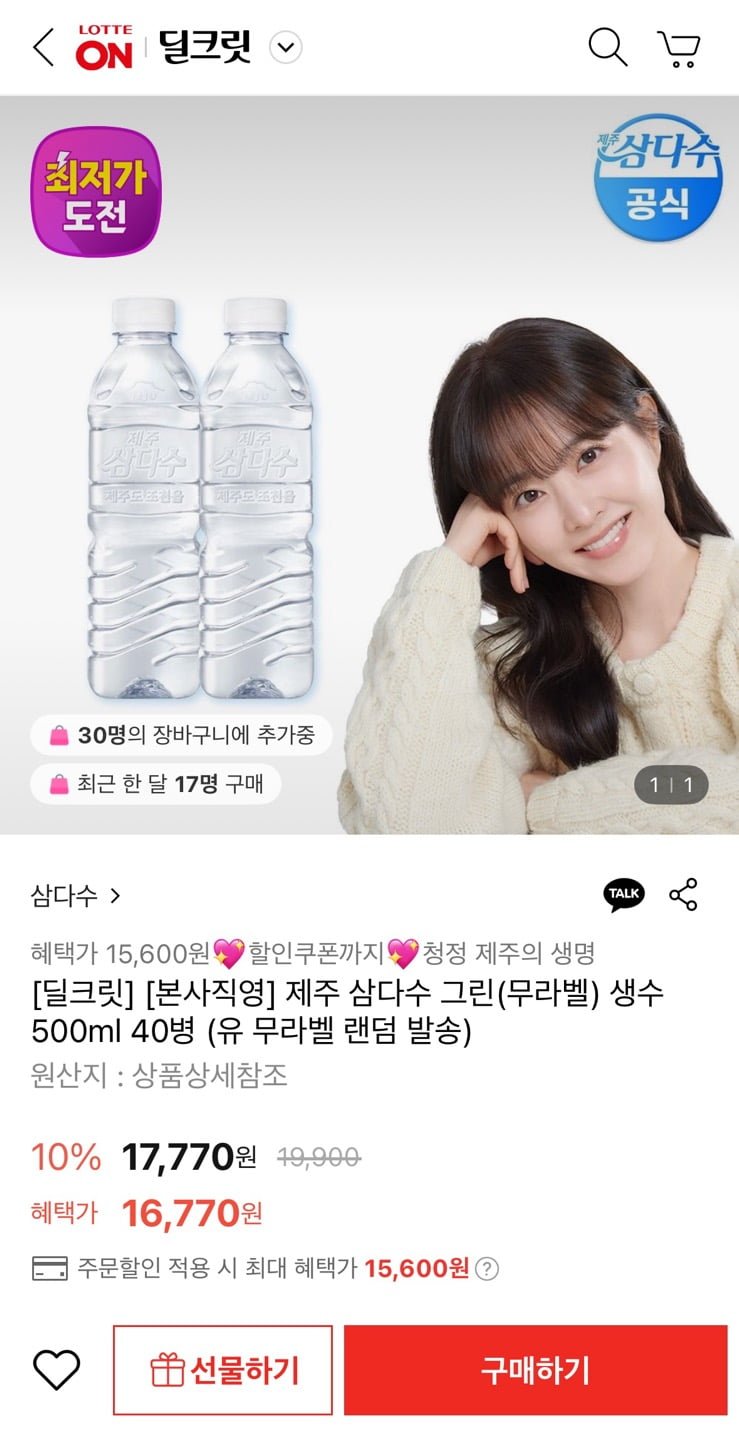Tap 선물하기 to send as gift
The width and height of the screenshot is (739, 1440).
point(223,1370)
